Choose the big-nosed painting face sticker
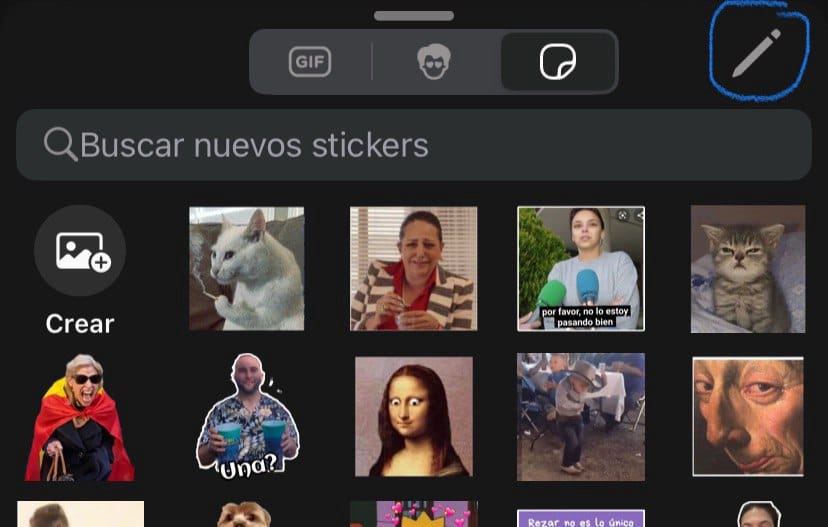 (747, 415)
